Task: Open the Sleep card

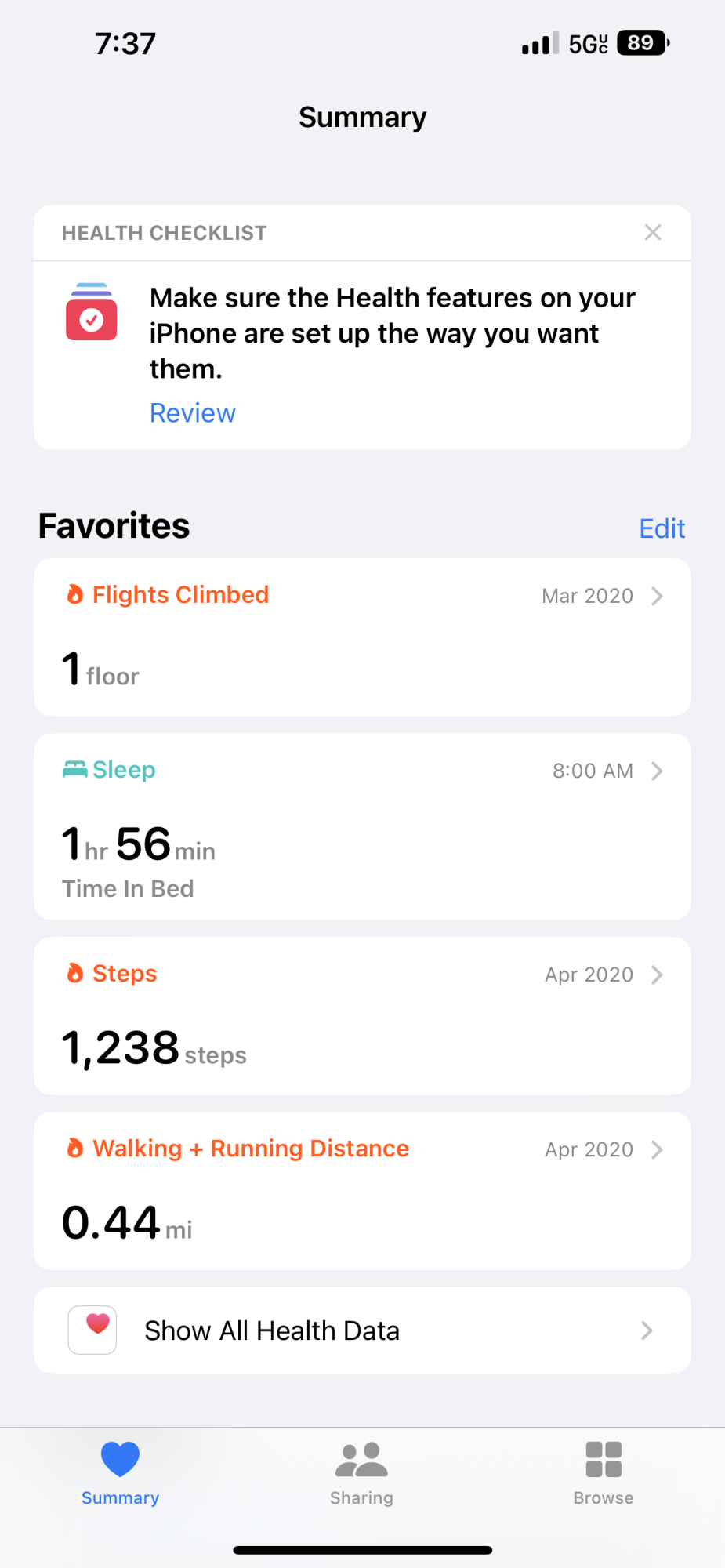Action: coord(362,826)
